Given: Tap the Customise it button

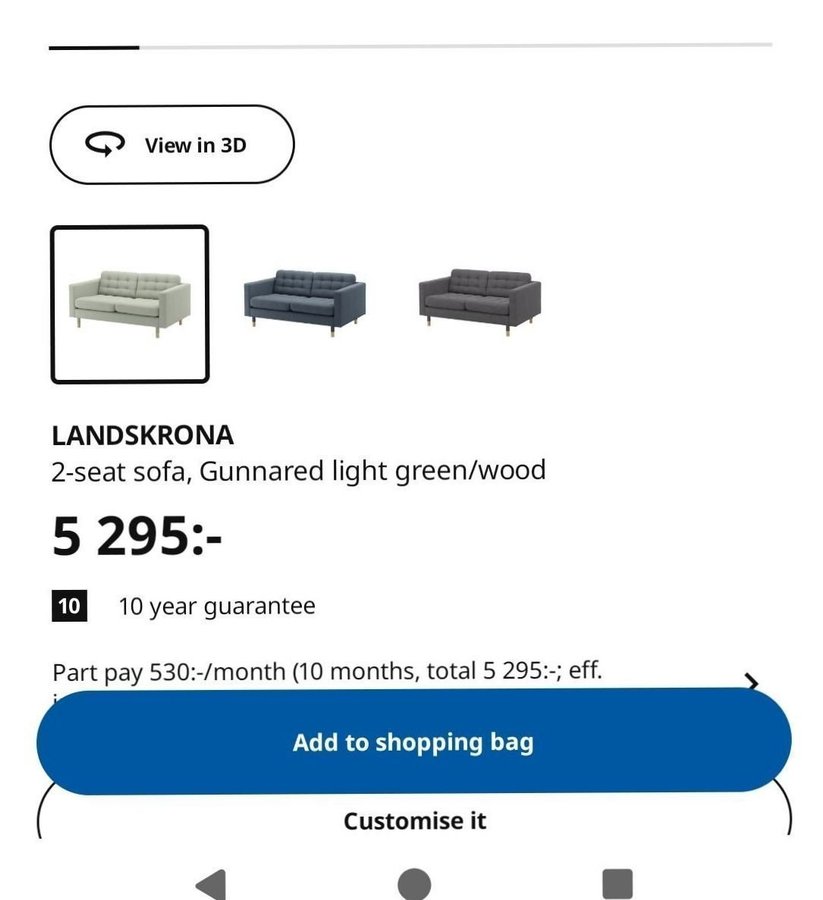Looking at the screenshot, I should pos(414,821).
